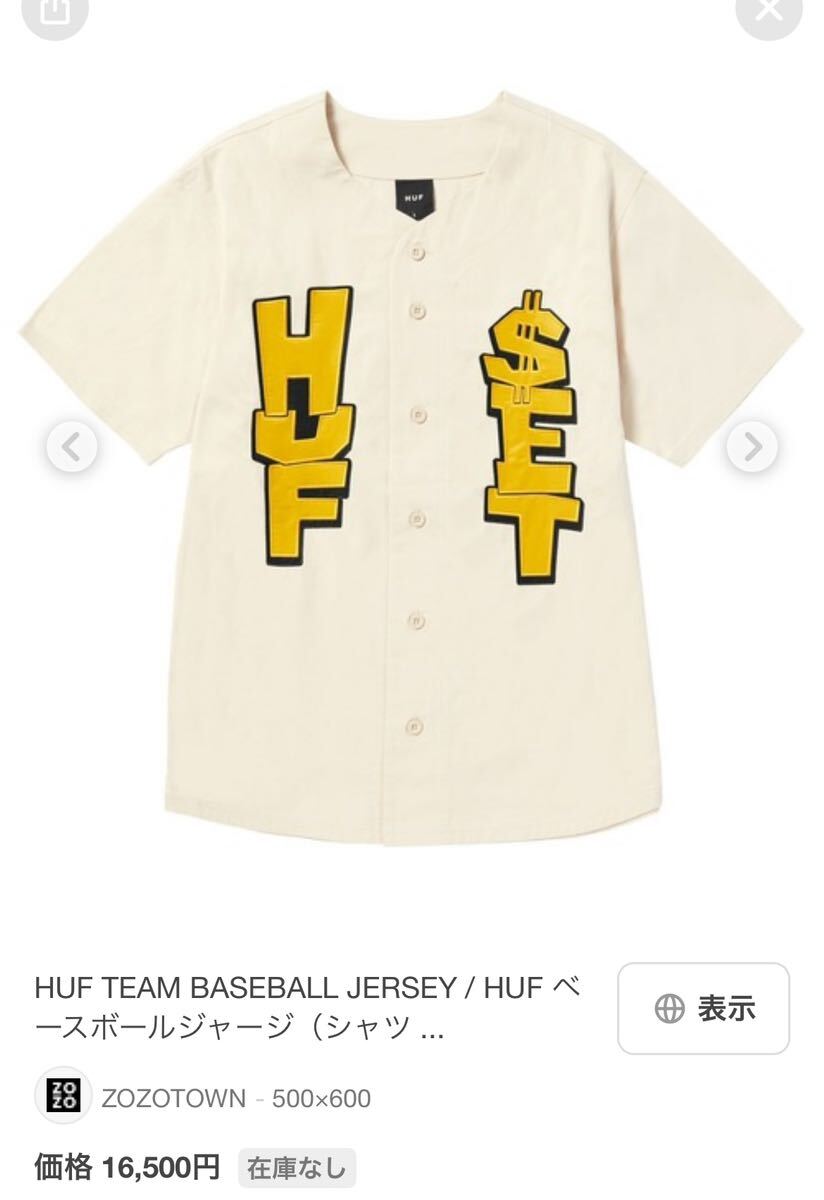824x1200 pixels.
Task: Open the HUF baseball jersey image
Action: click(x=412, y=460)
